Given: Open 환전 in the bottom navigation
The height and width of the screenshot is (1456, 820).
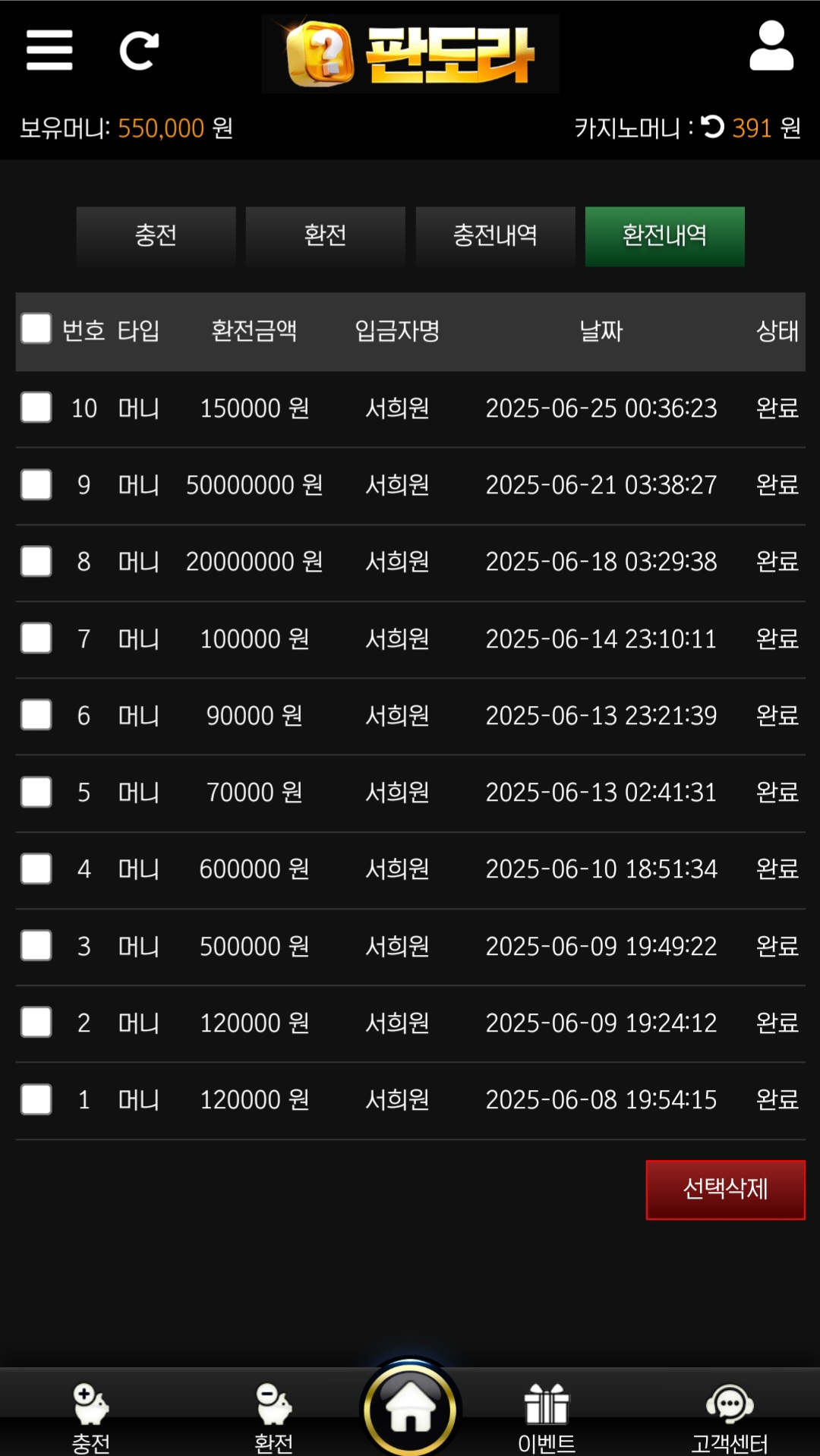Looking at the screenshot, I should 273,1417.
